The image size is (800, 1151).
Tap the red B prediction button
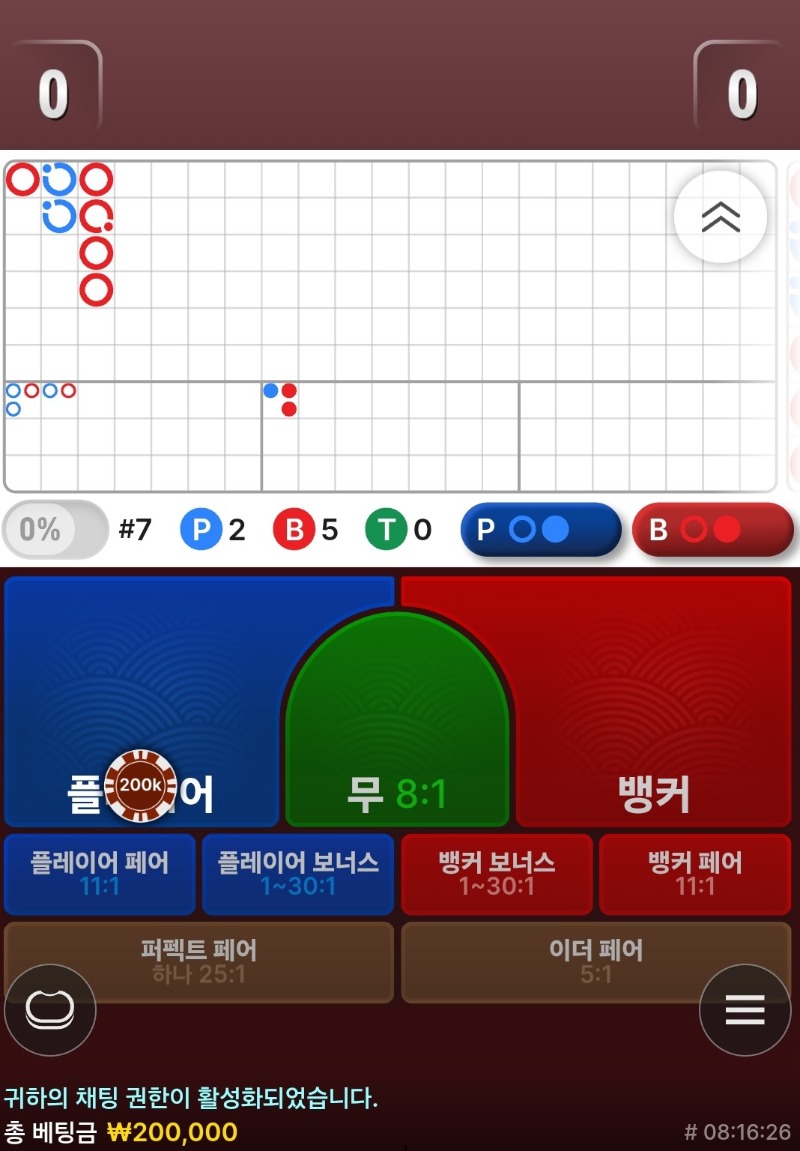click(712, 529)
